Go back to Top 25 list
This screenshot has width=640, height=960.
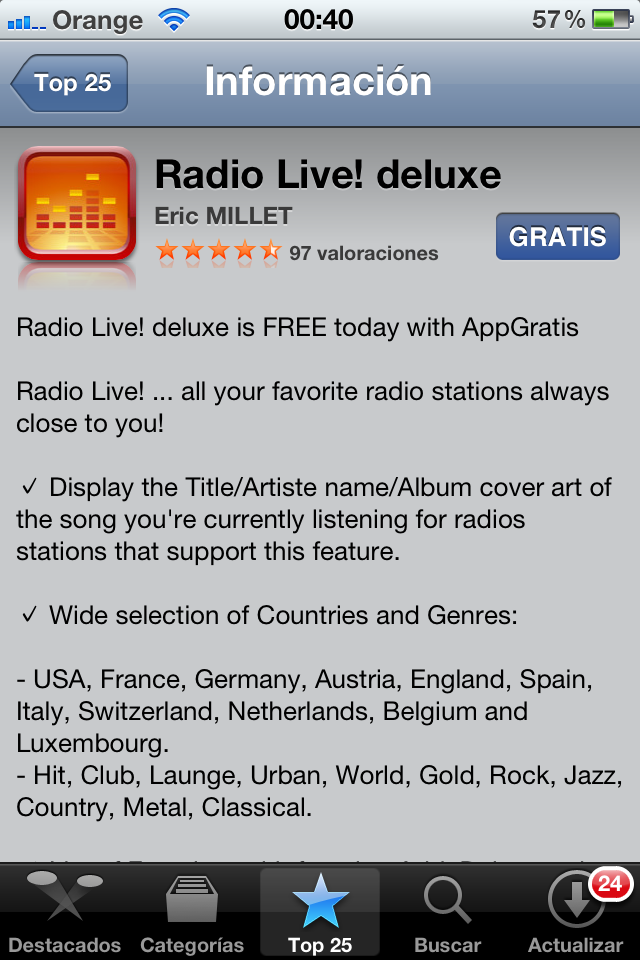(x=70, y=83)
